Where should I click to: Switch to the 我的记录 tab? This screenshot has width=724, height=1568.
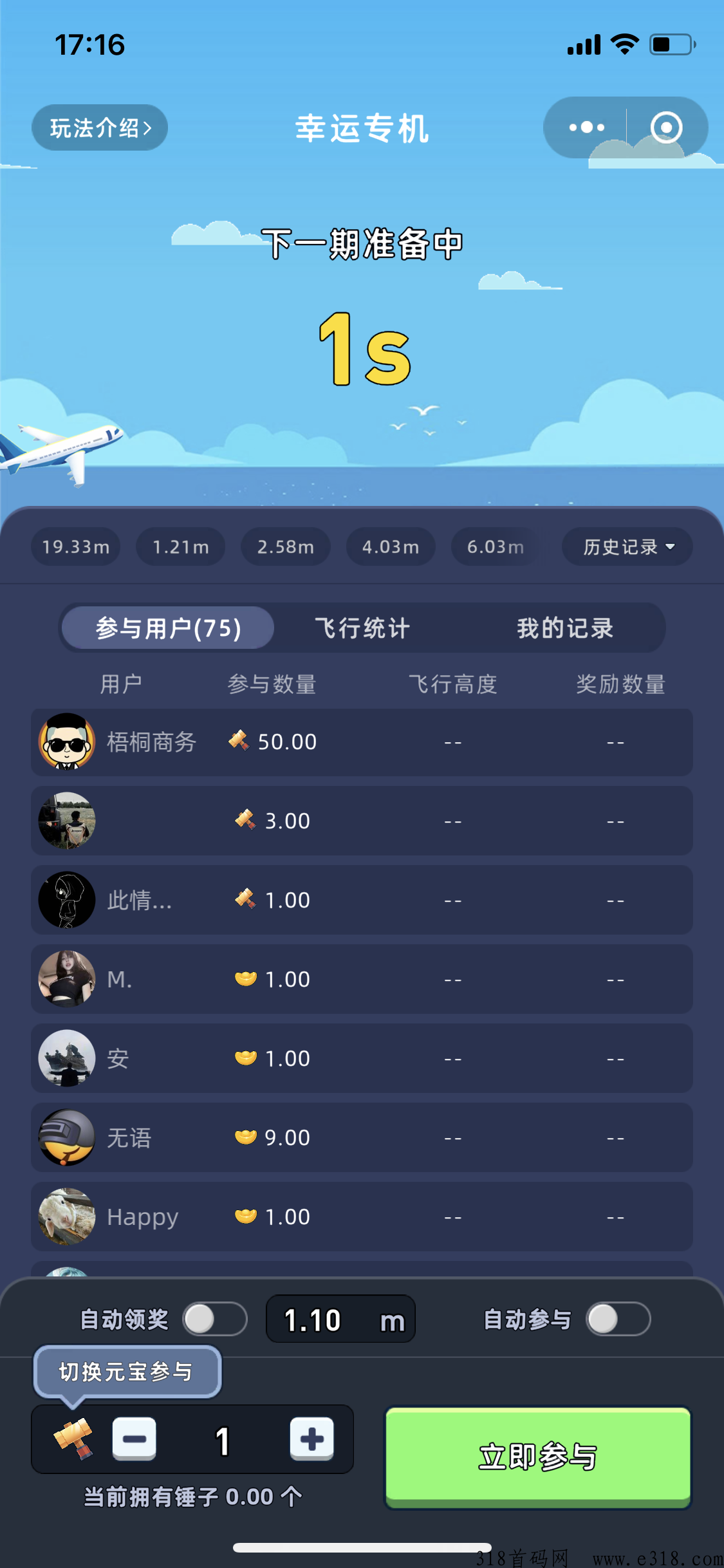pyautogui.click(x=565, y=628)
